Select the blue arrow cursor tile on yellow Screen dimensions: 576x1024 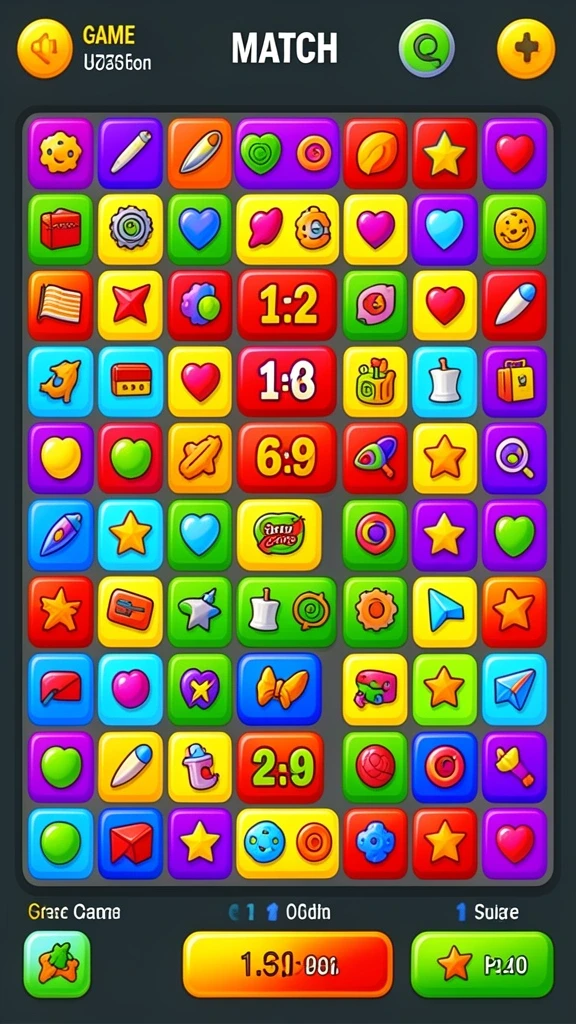click(x=445, y=612)
